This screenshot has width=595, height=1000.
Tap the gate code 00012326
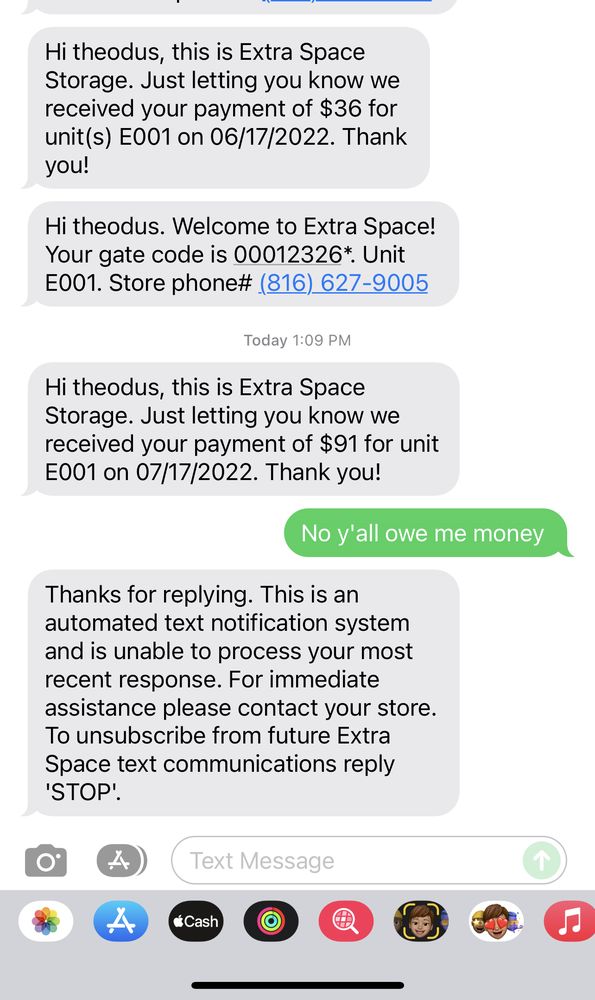point(288,254)
